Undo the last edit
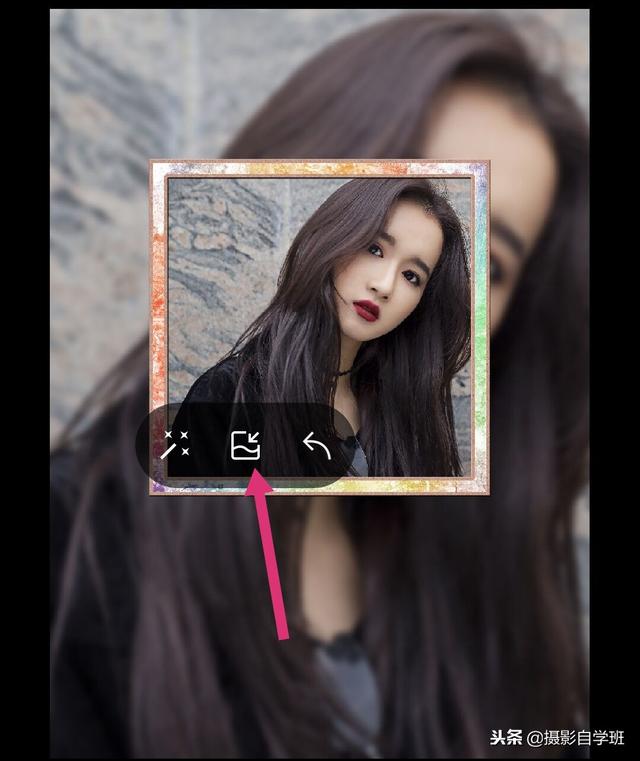The image size is (640, 761). pos(317,446)
